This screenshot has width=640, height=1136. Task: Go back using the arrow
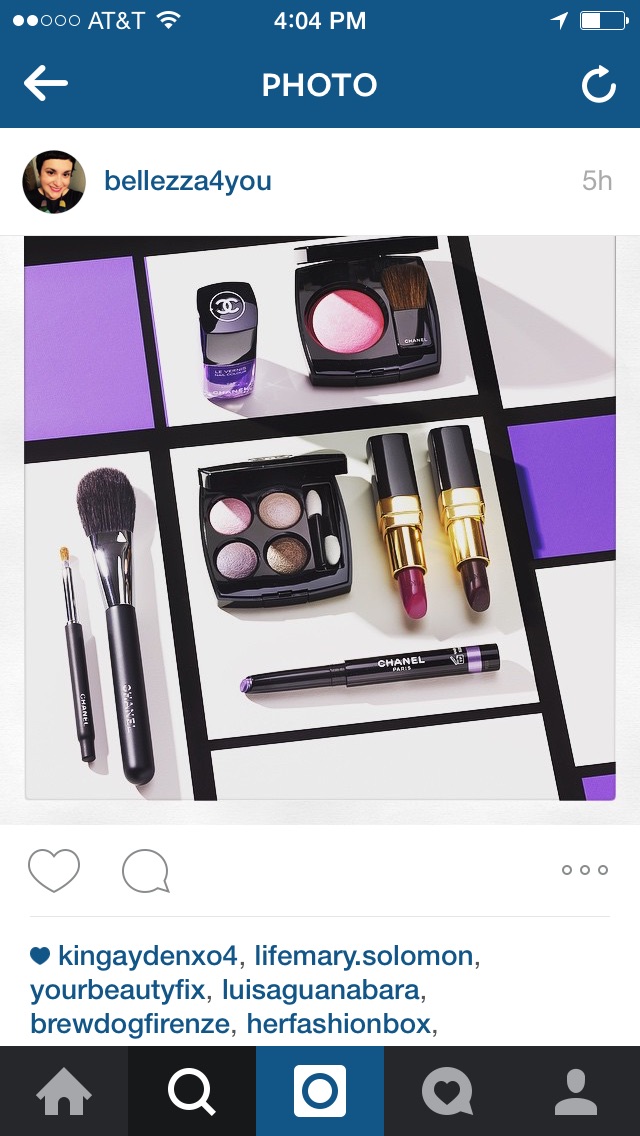[x=46, y=84]
